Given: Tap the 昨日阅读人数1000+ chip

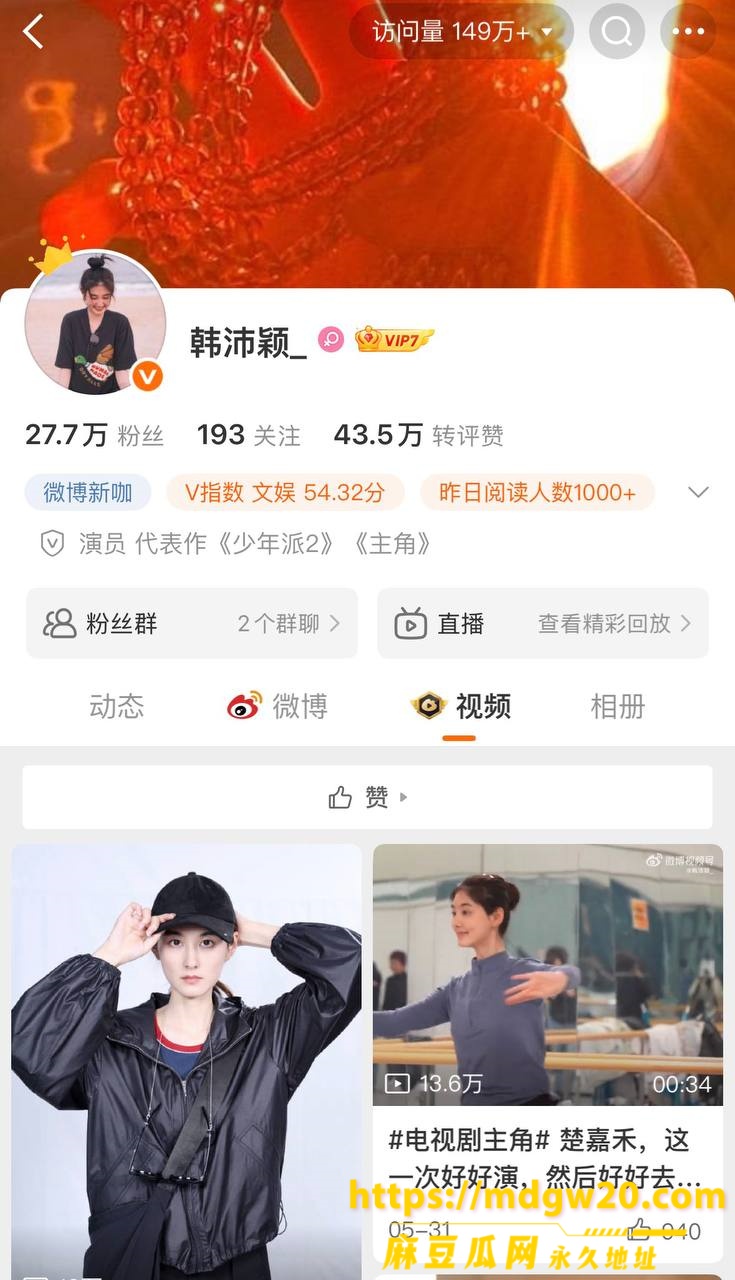Looking at the screenshot, I should (537, 492).
